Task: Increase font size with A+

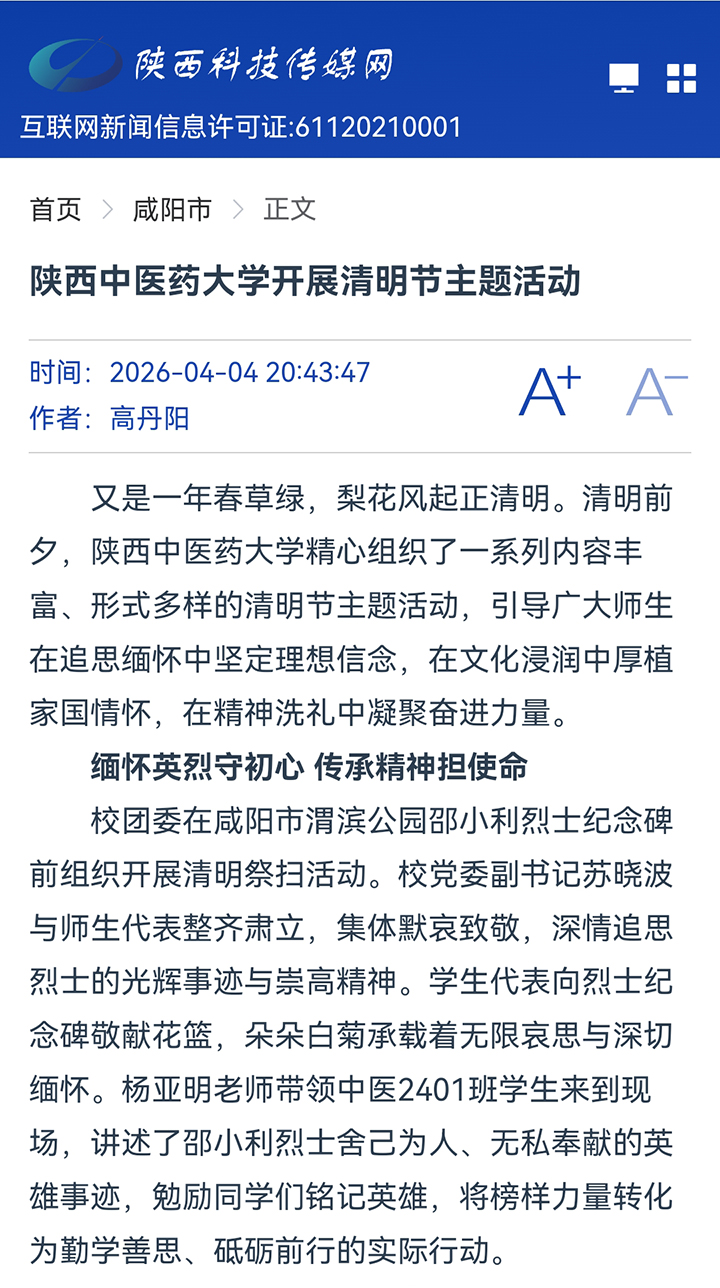Action: 549,391
